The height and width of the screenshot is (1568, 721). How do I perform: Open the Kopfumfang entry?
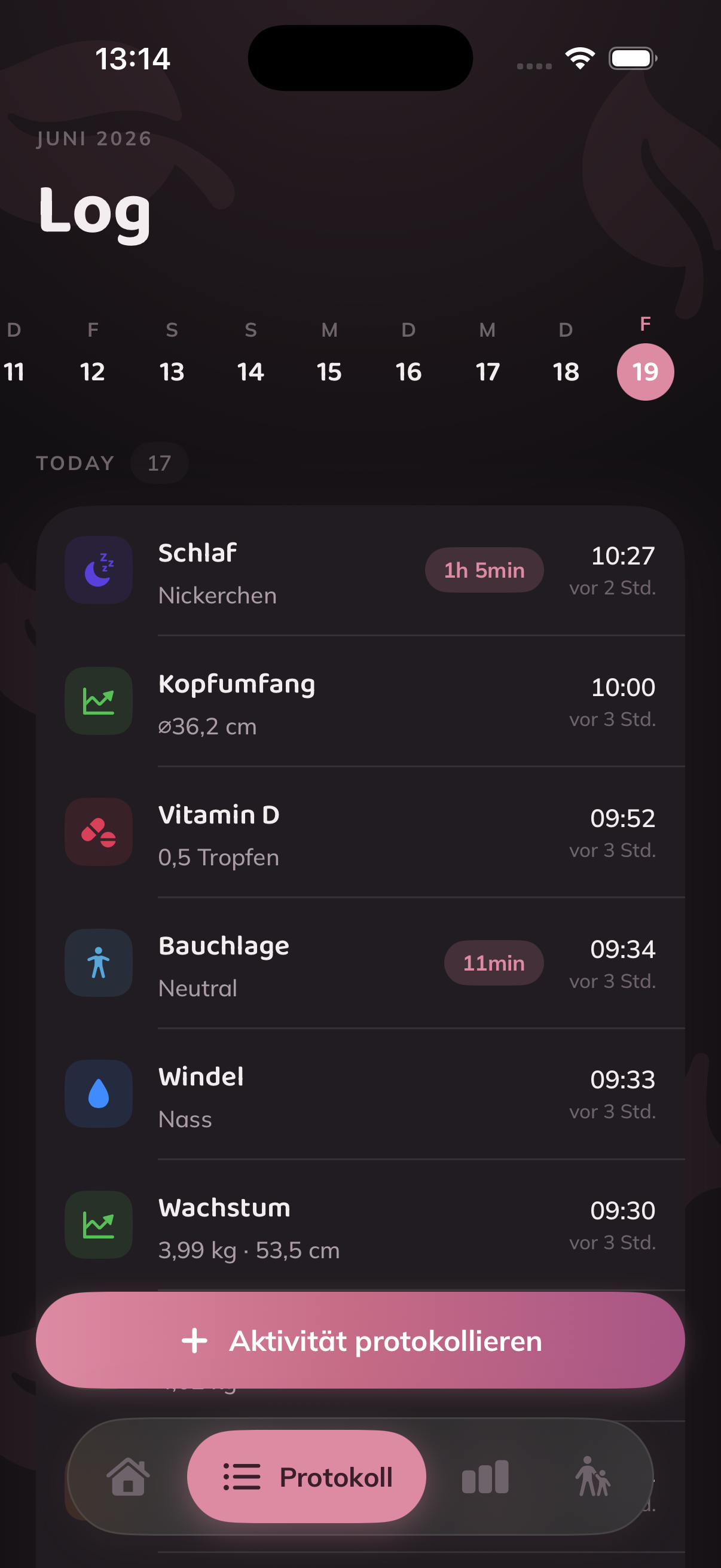360,701
